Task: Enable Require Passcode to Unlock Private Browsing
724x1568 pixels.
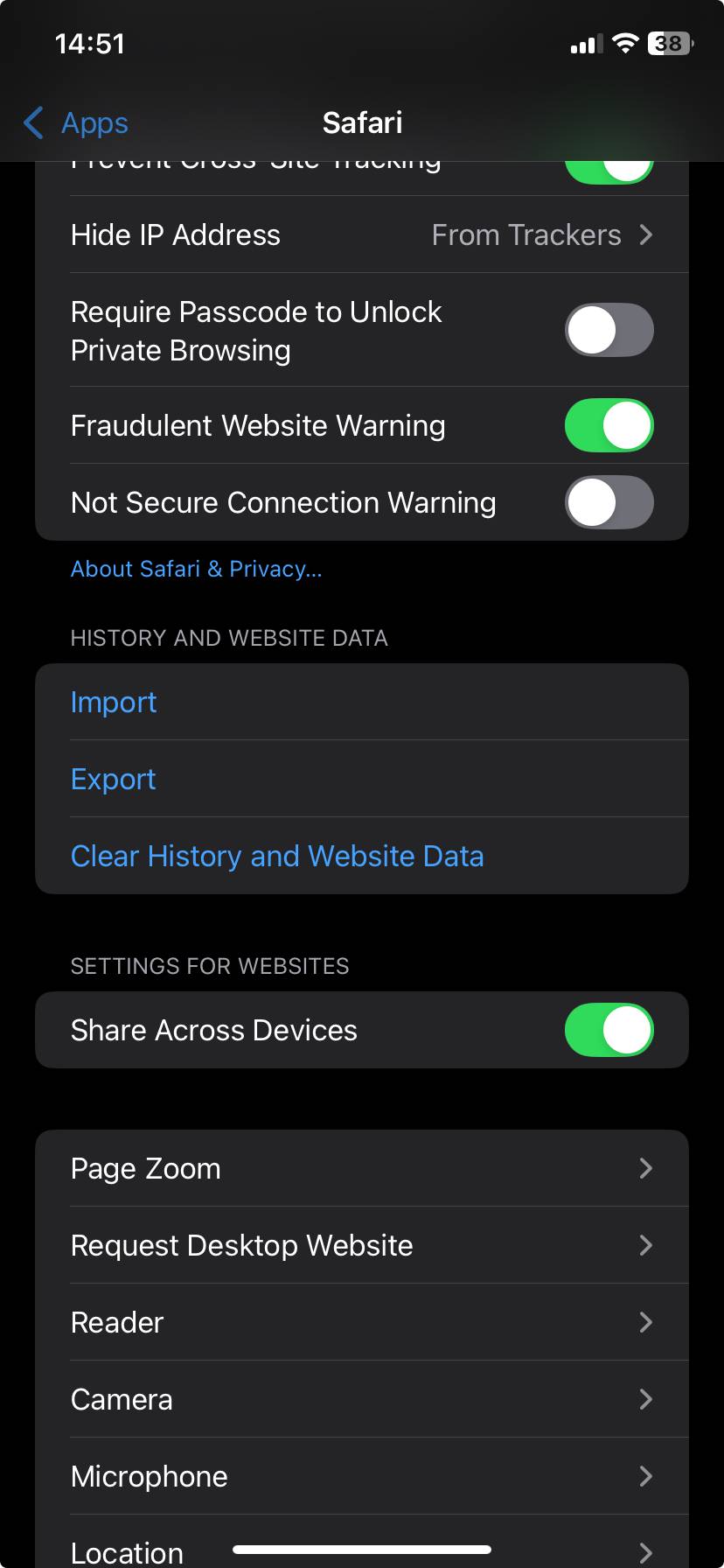Action: tap(609, 331)
